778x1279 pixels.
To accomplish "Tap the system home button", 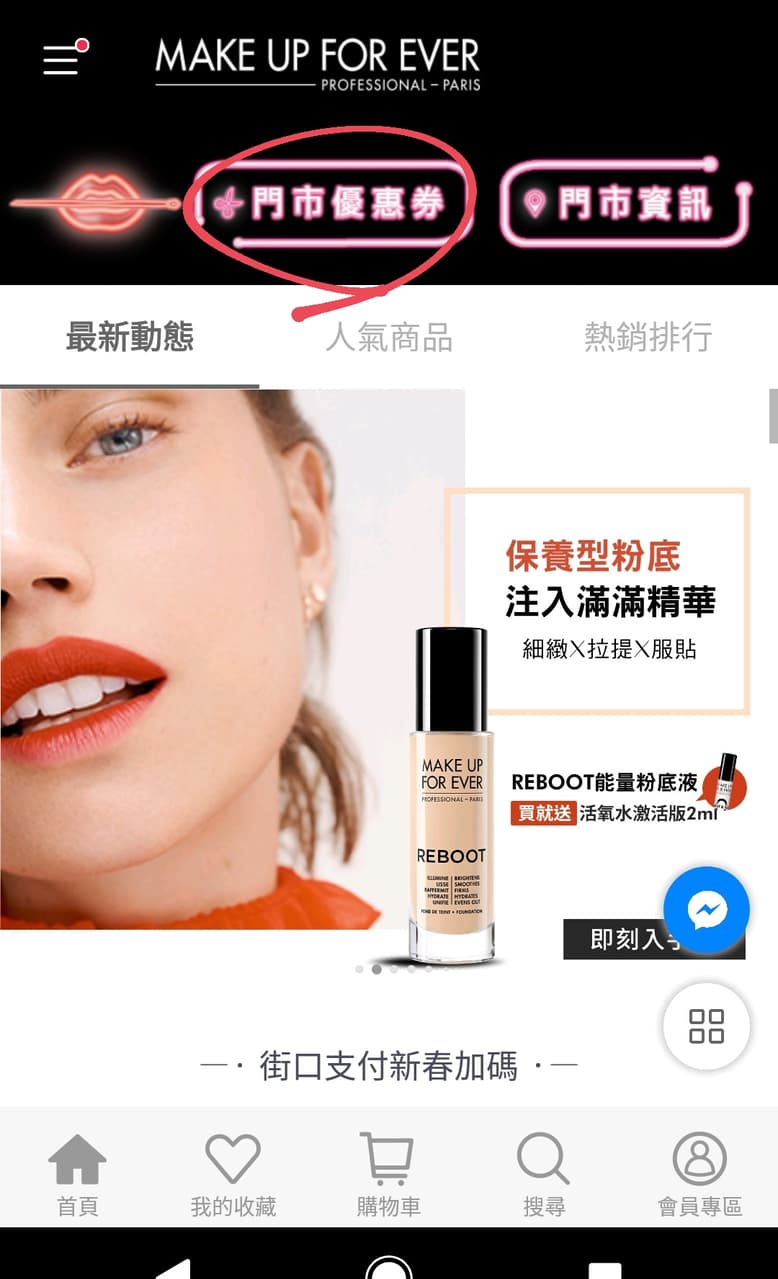I will [389, 1266].
